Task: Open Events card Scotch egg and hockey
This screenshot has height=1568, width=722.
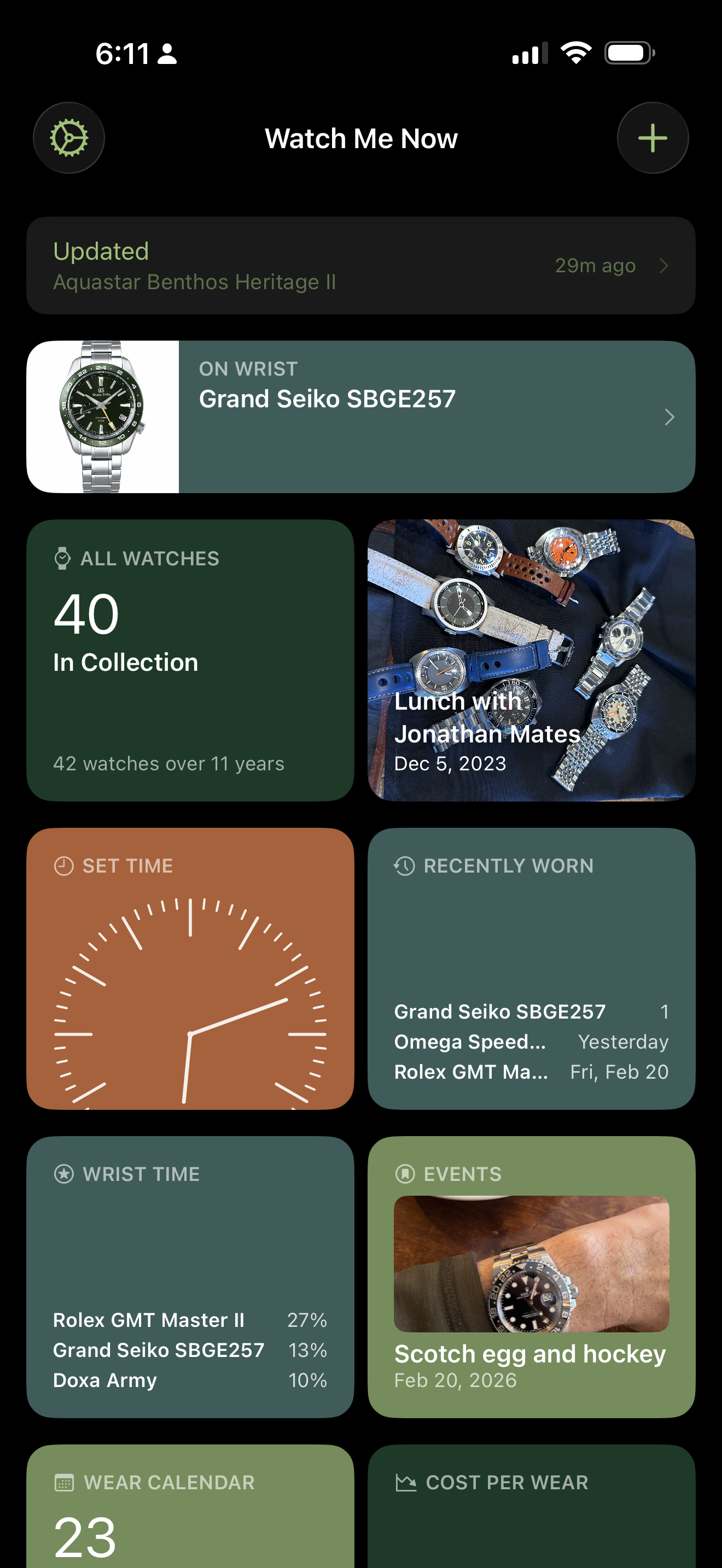Action: click(531, 1277)
